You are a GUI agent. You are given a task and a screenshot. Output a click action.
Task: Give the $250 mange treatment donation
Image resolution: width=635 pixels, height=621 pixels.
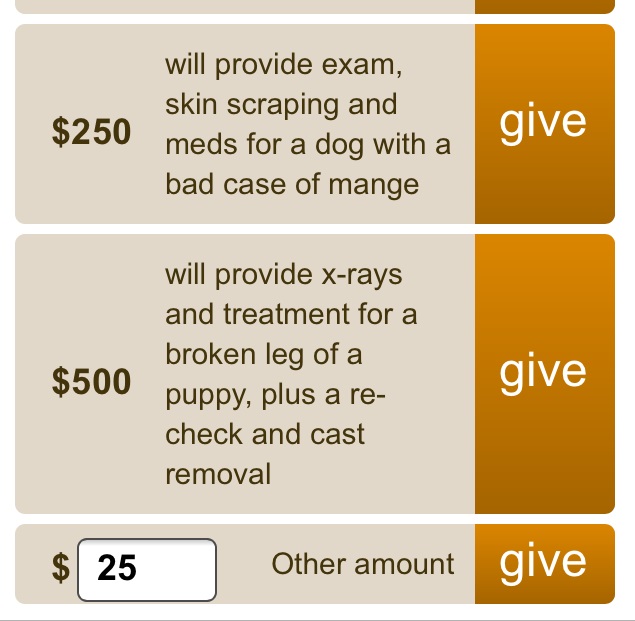(544, 124)
